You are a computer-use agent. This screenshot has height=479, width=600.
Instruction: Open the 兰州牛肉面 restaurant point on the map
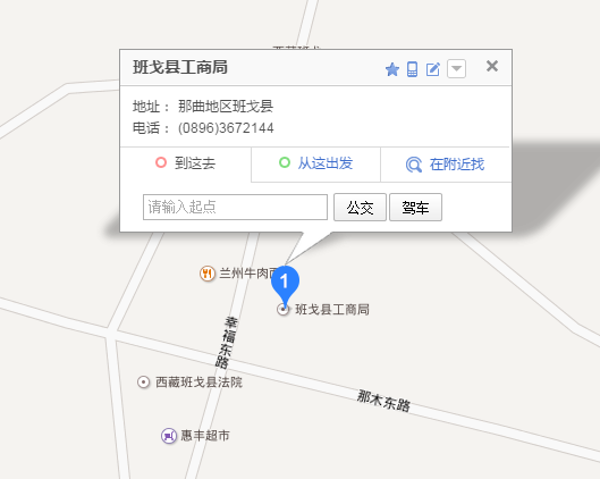240,272
